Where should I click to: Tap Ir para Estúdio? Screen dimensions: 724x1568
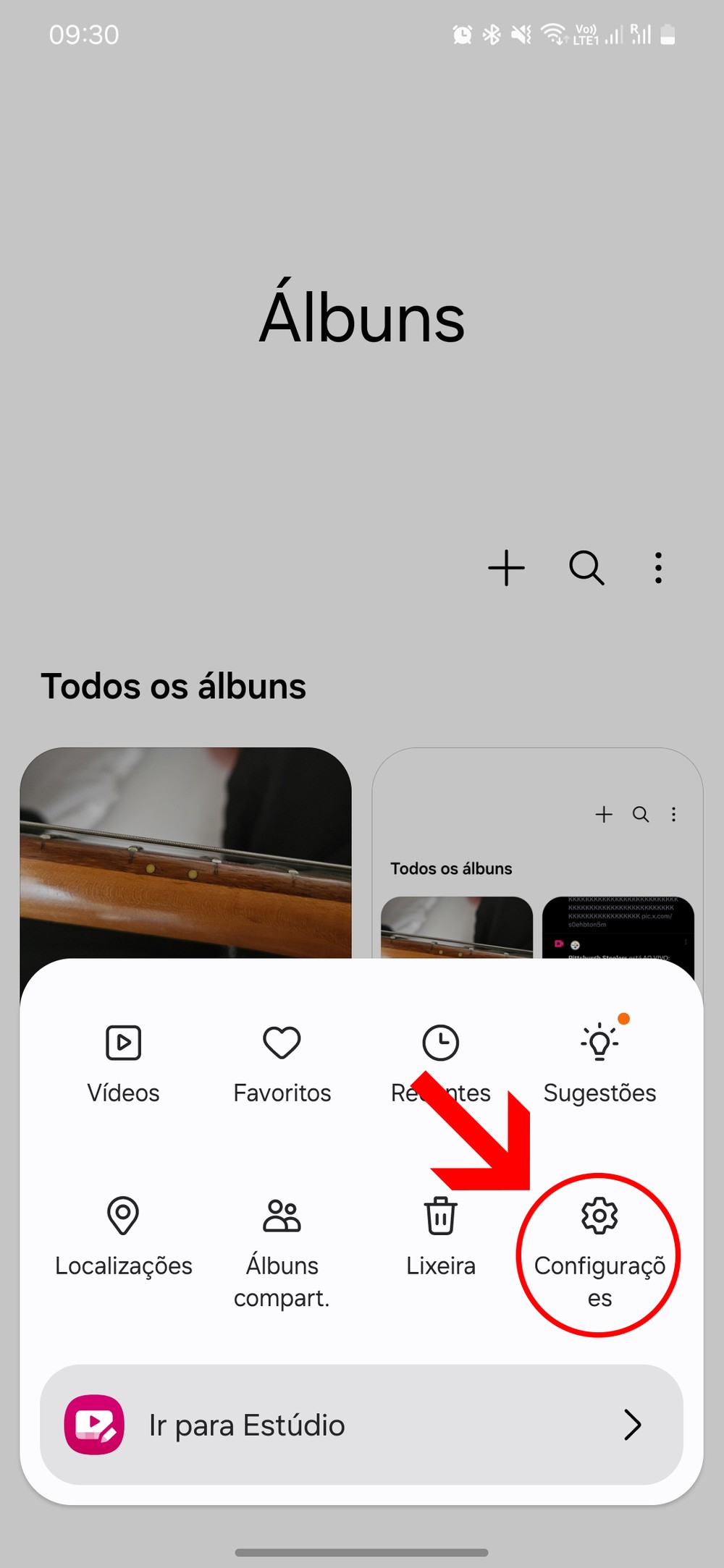[361, 1425]
